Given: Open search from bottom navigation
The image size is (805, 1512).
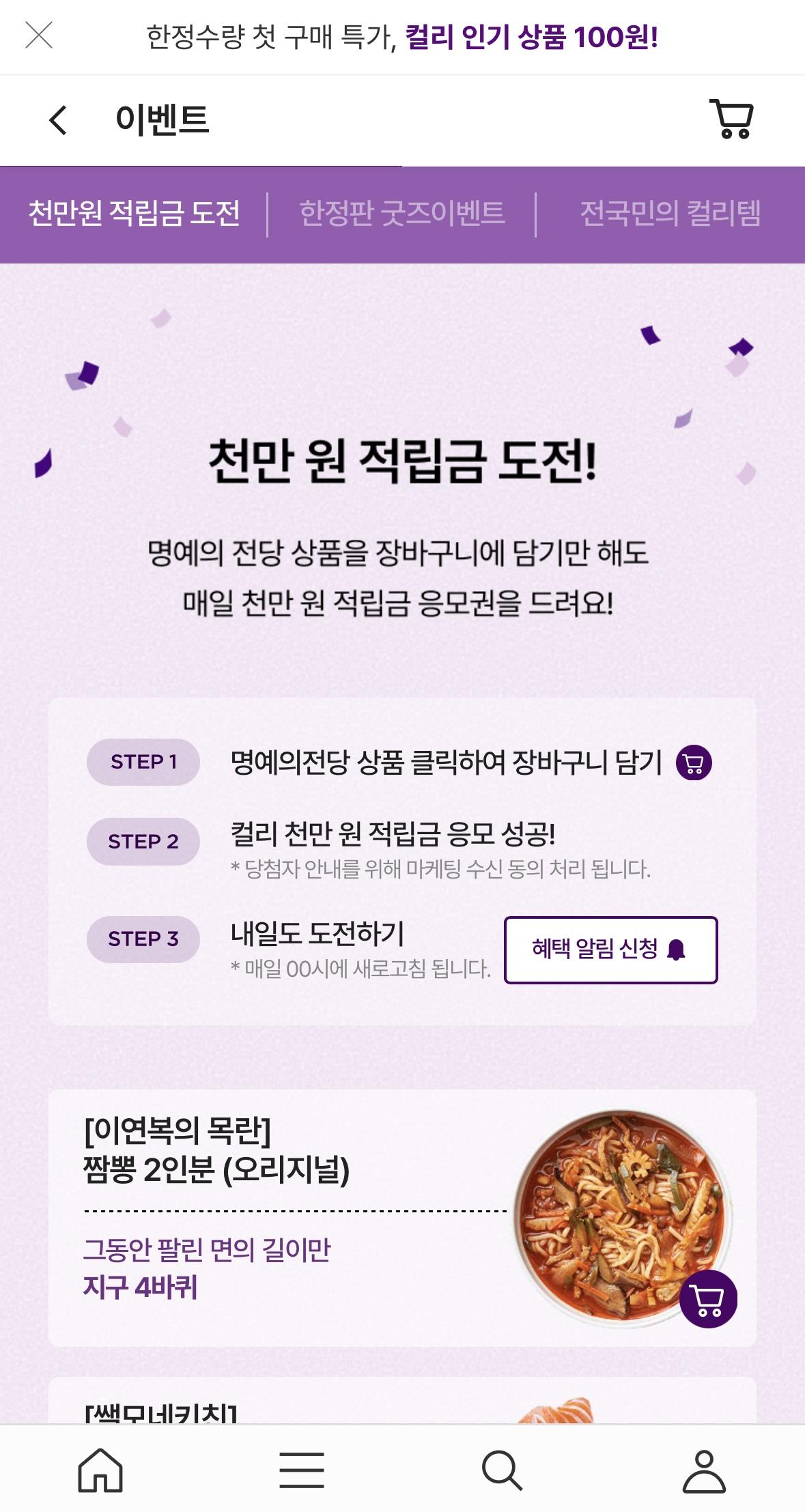Looking at the screenshot, I should coord(502,1470).
